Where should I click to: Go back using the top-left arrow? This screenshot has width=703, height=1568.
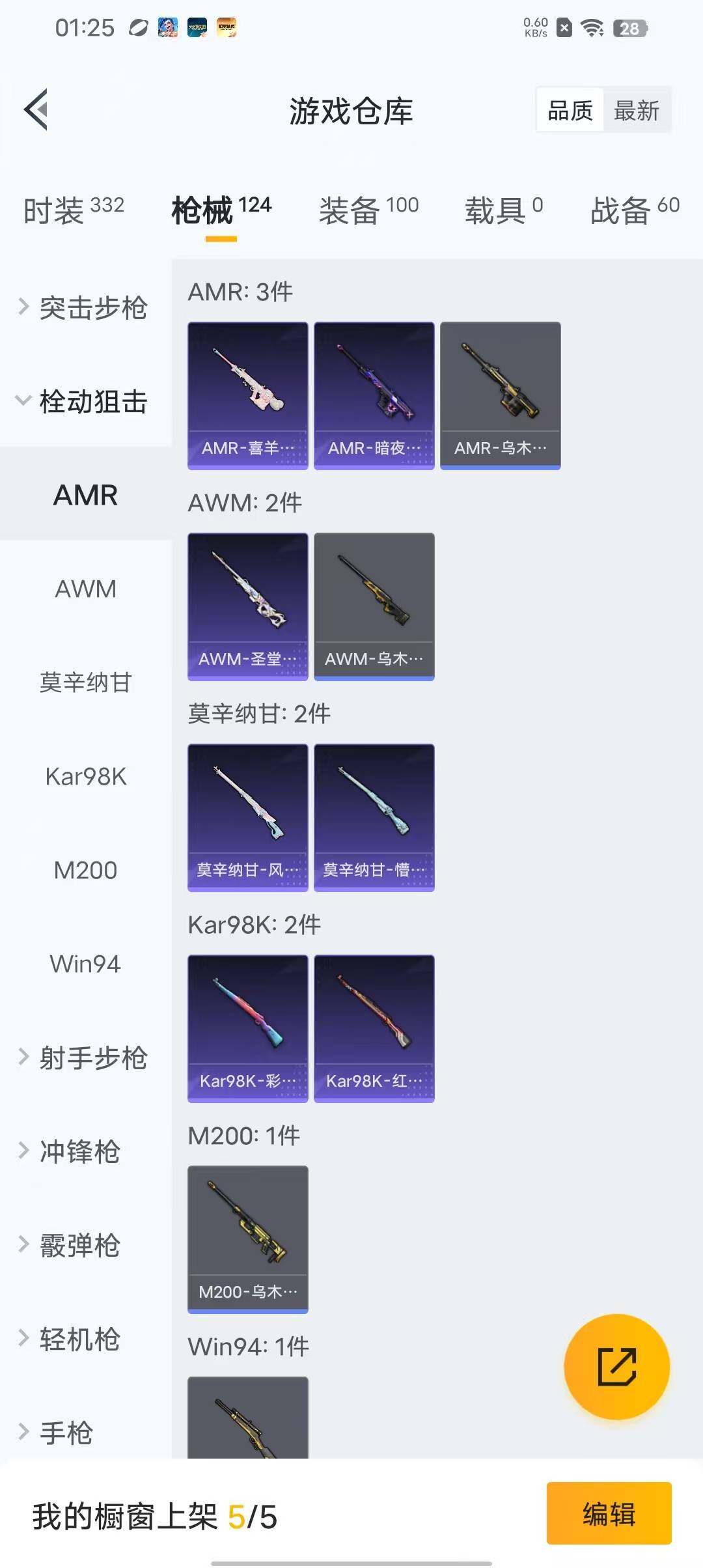[x=36, y=109]
